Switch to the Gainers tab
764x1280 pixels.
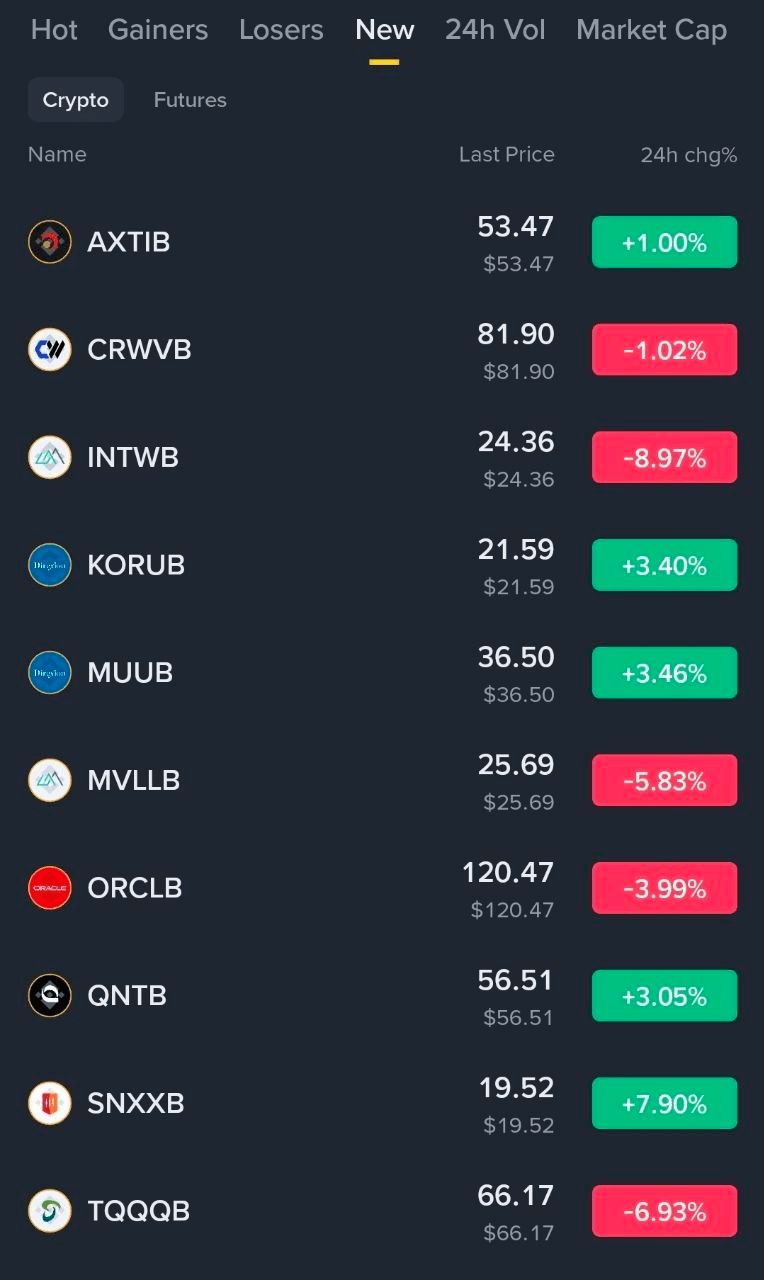(158, 30)
